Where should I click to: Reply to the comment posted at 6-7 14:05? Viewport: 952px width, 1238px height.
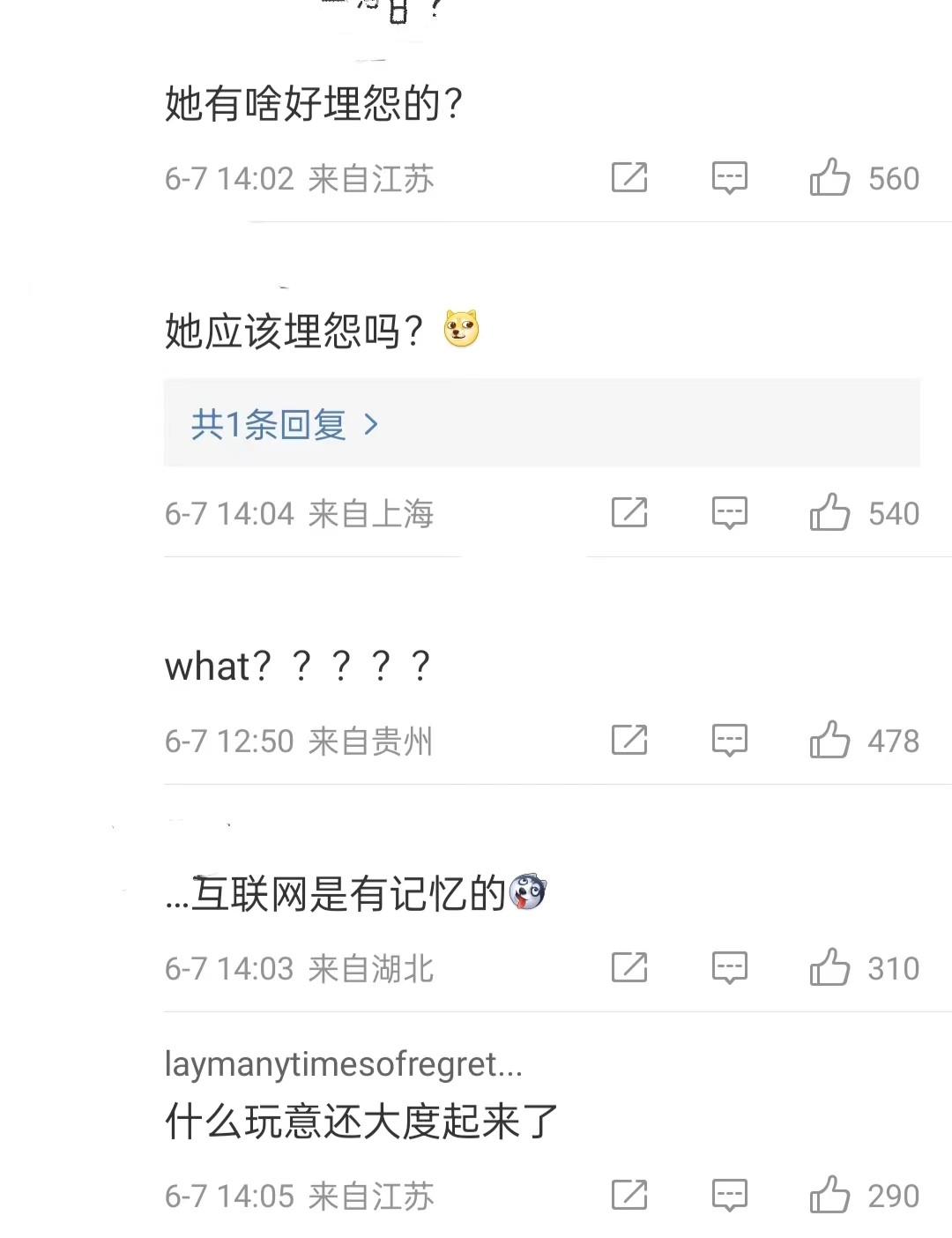(729, 1196)
